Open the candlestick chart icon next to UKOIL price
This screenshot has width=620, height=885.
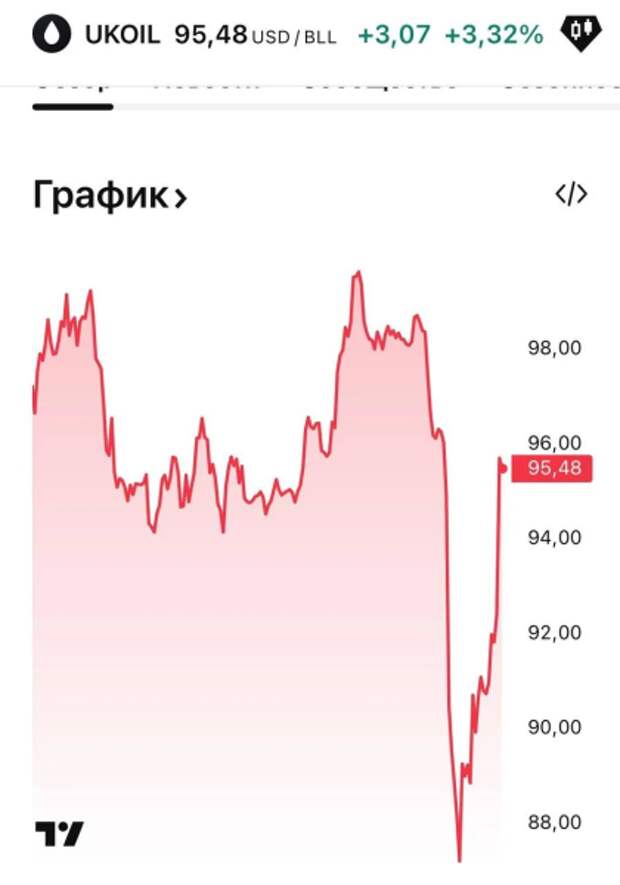[x=579, y=34]
